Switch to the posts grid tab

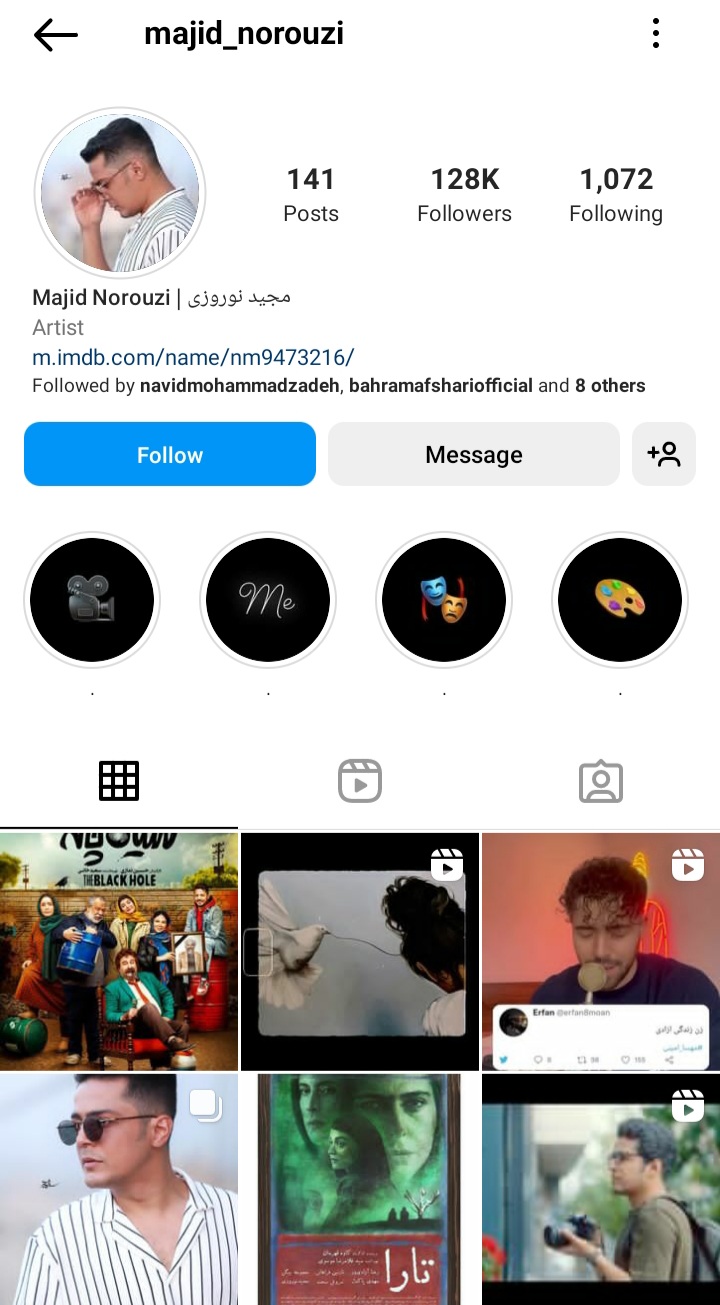119,781
